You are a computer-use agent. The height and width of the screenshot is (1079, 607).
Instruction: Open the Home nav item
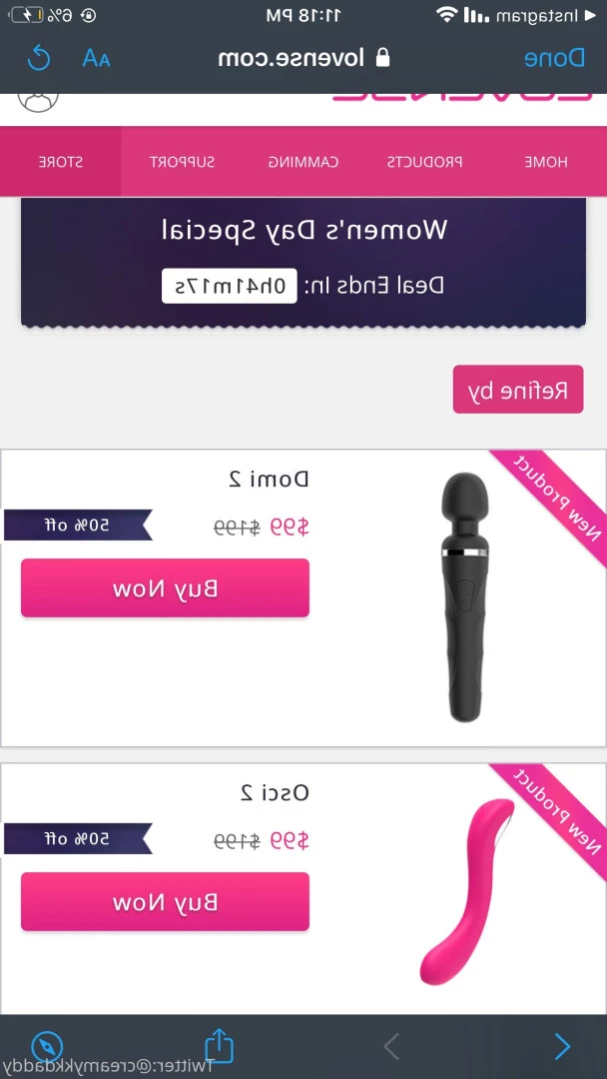click(545, 161)
